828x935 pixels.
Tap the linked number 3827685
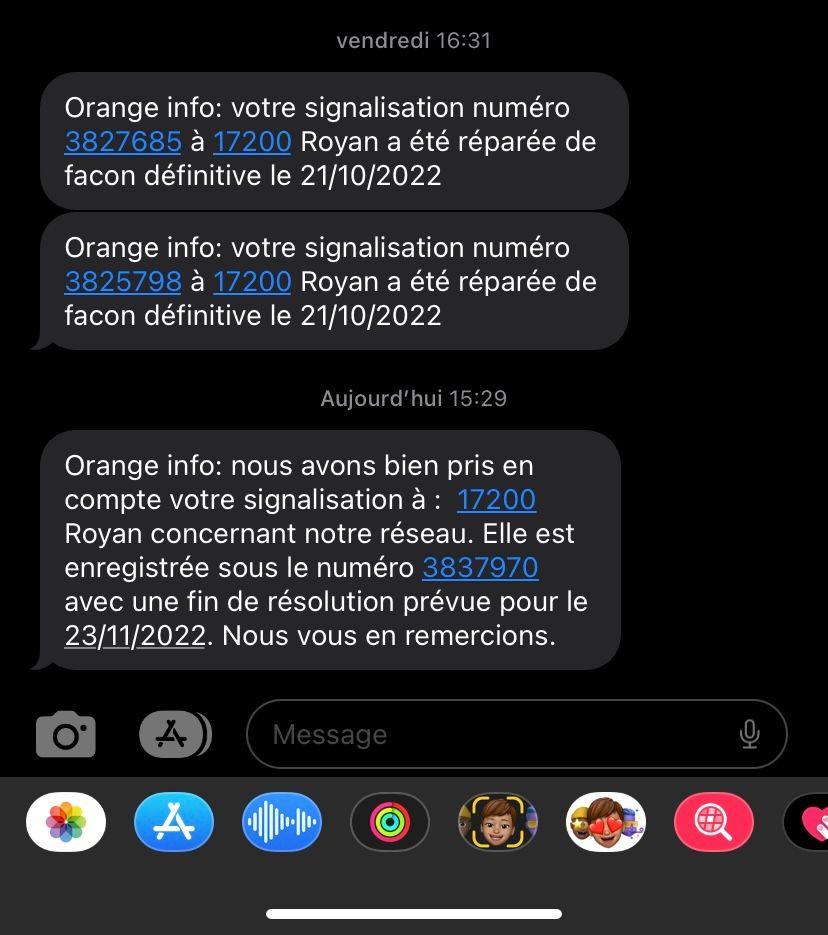tap(123, 142)
